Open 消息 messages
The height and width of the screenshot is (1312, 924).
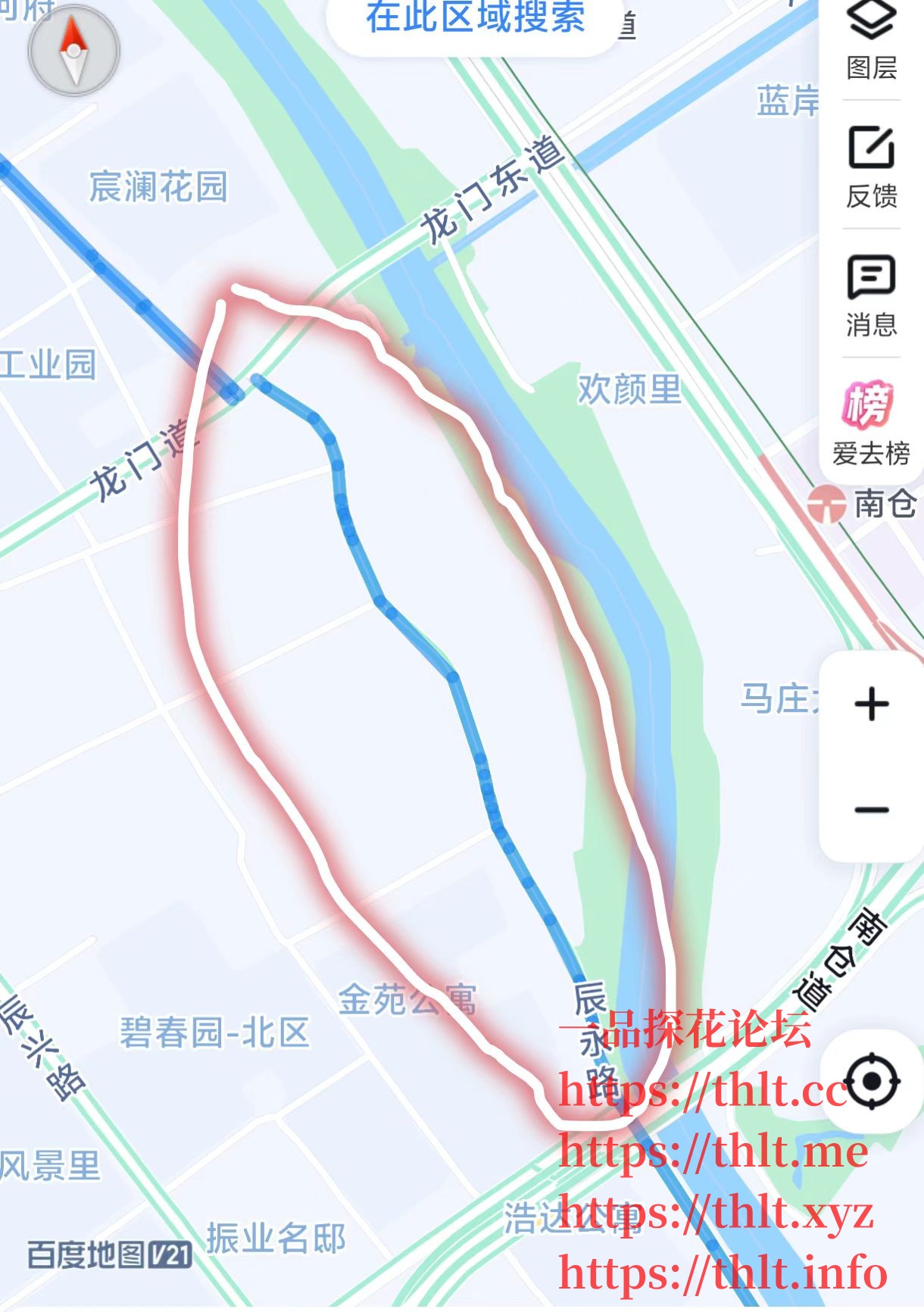pos(869,297)
